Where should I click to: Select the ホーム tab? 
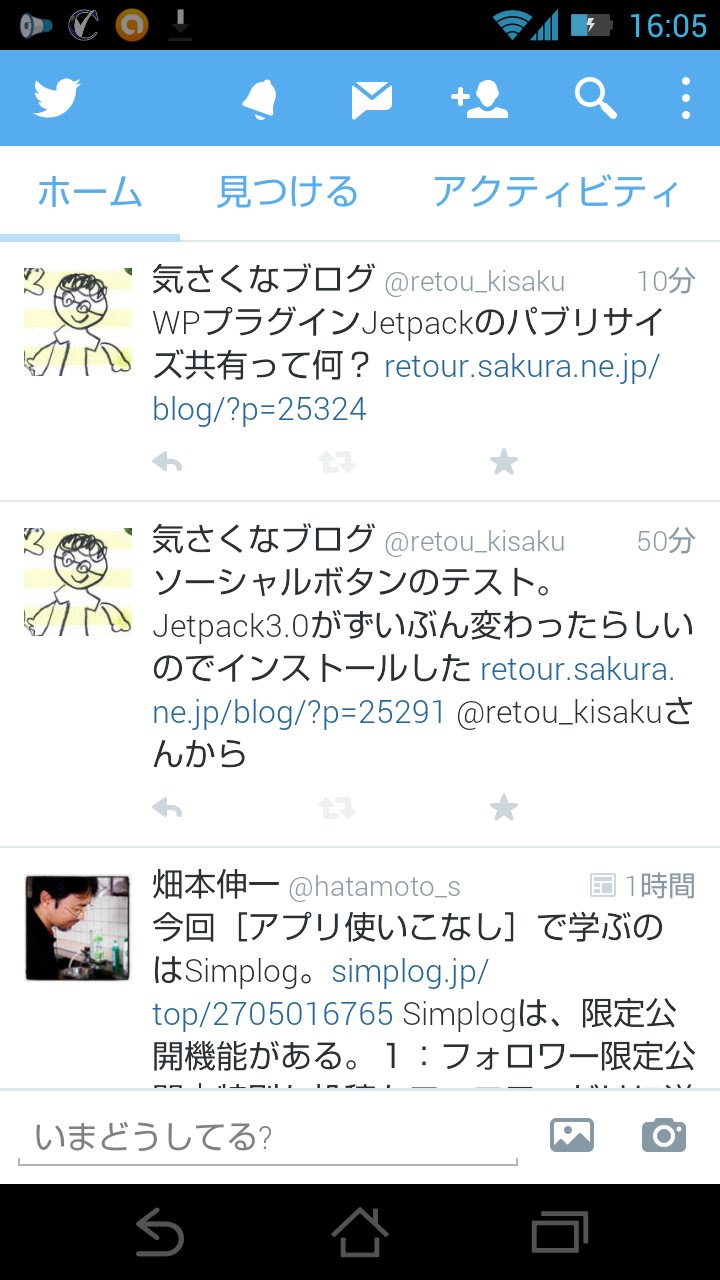[x=90, y=191]
